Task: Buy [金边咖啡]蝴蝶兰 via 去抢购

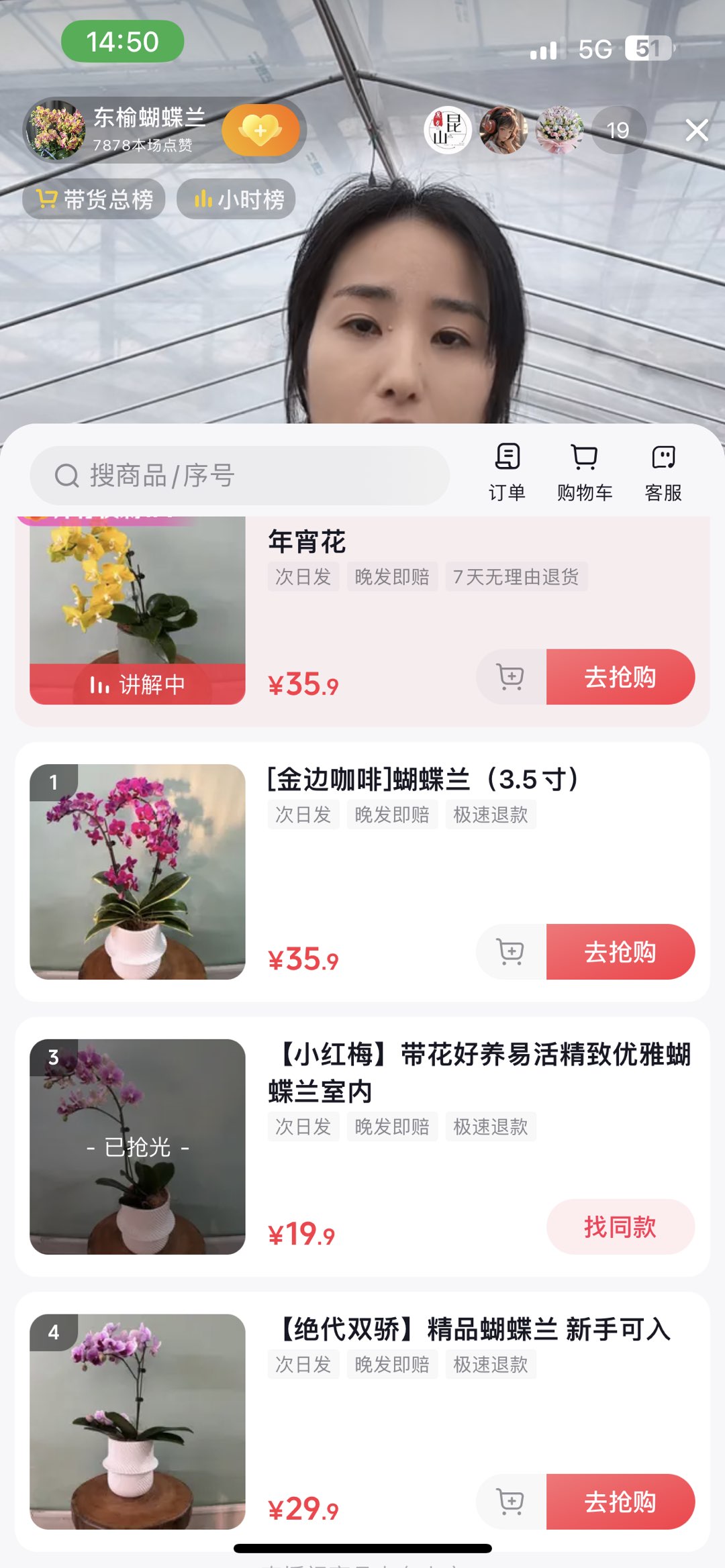Action: click(620, 952)
